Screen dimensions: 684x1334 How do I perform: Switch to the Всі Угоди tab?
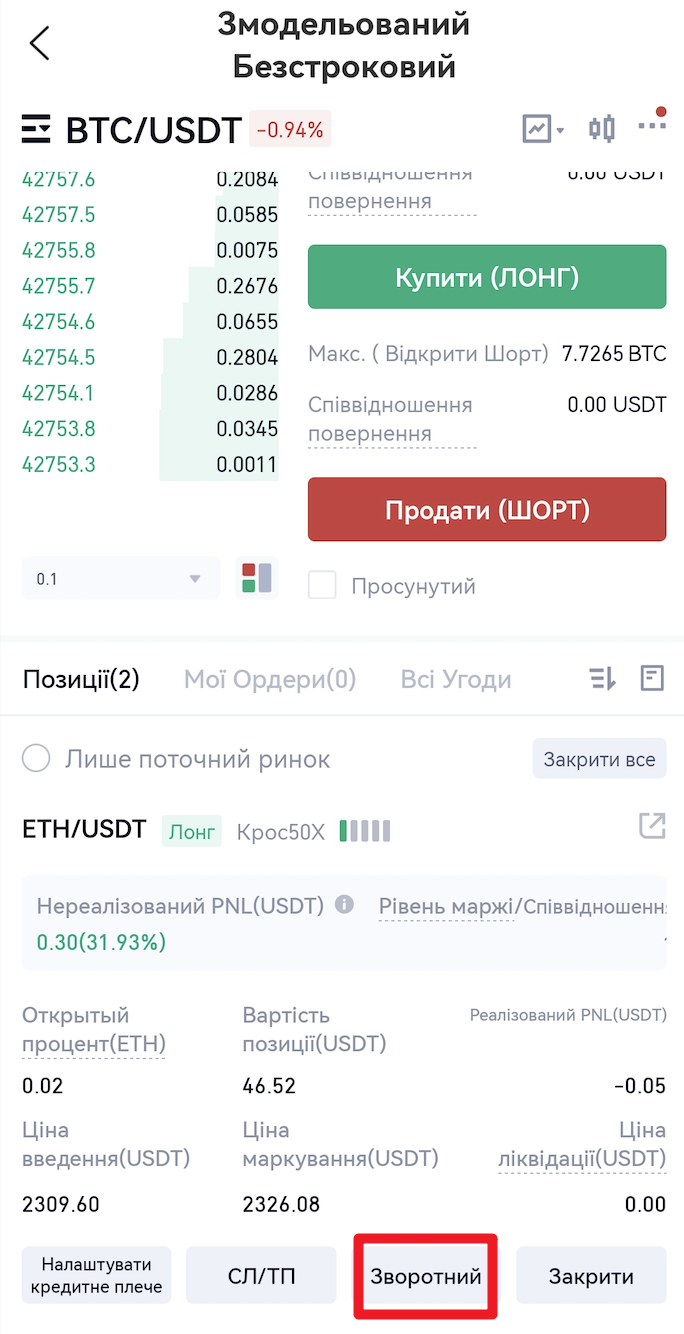pyautogui.click(x=456, y=680)
